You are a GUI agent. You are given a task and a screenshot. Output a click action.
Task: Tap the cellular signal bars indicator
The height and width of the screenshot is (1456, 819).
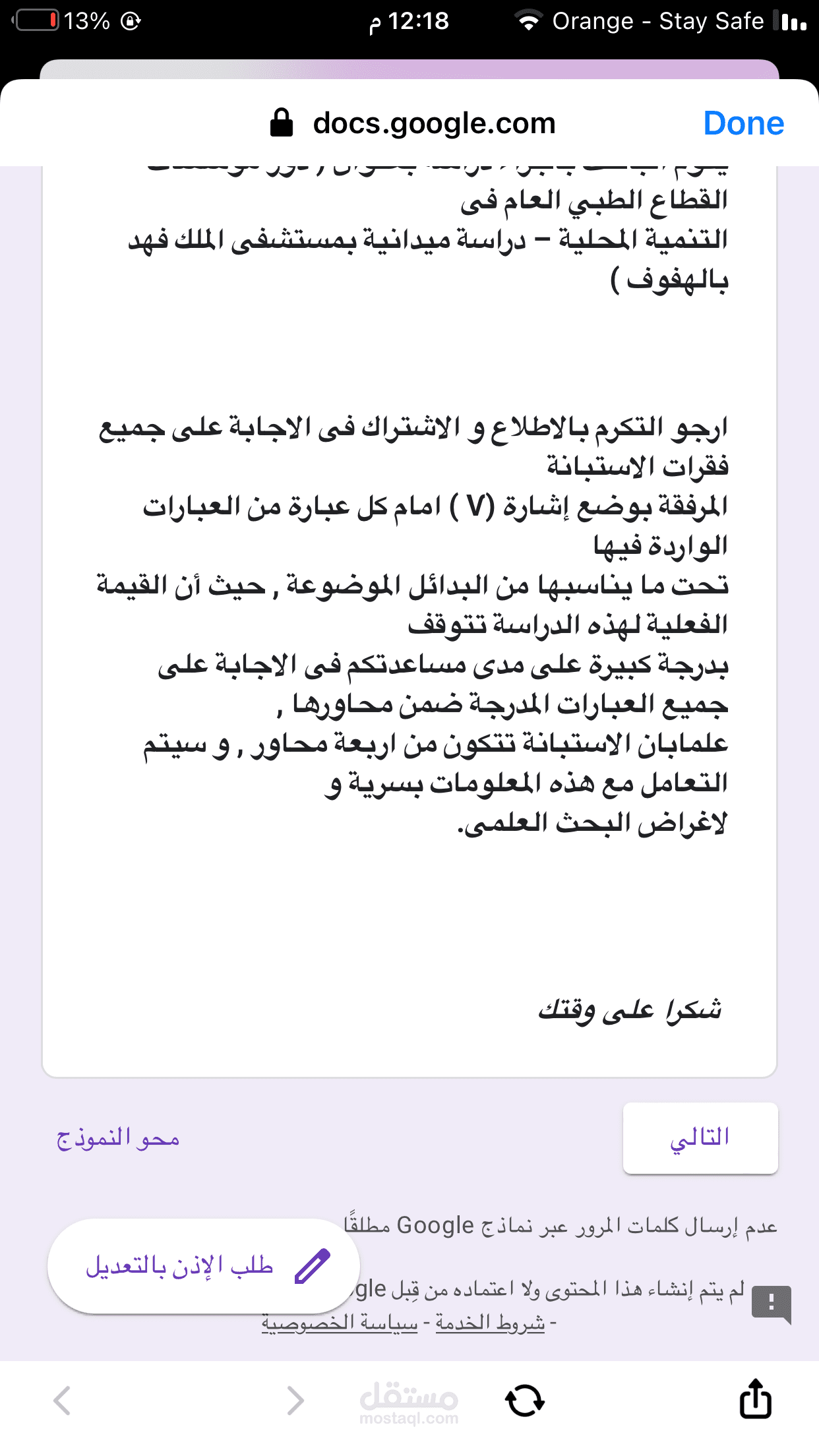pos(791,20)
